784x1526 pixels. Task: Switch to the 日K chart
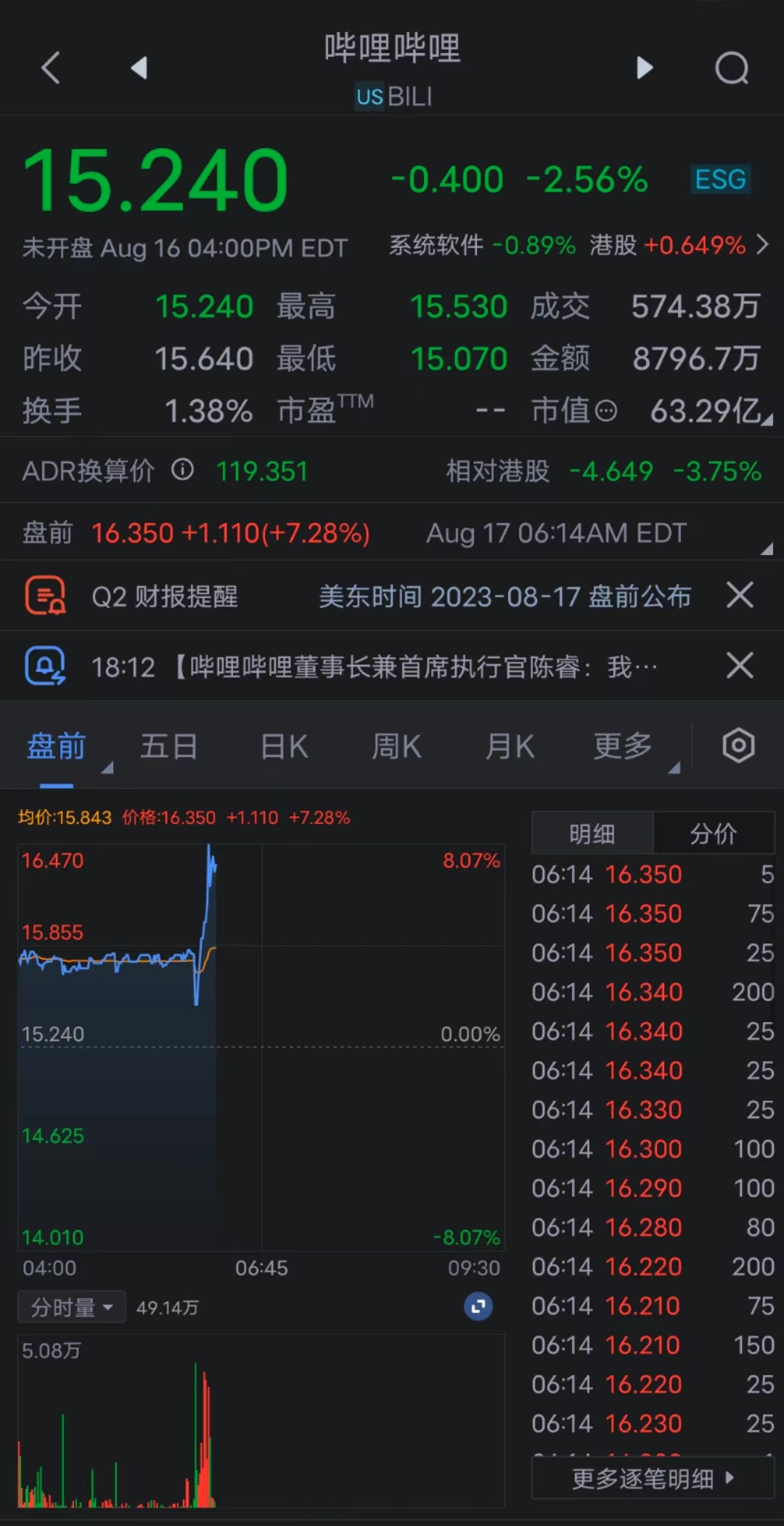(284, 747)
